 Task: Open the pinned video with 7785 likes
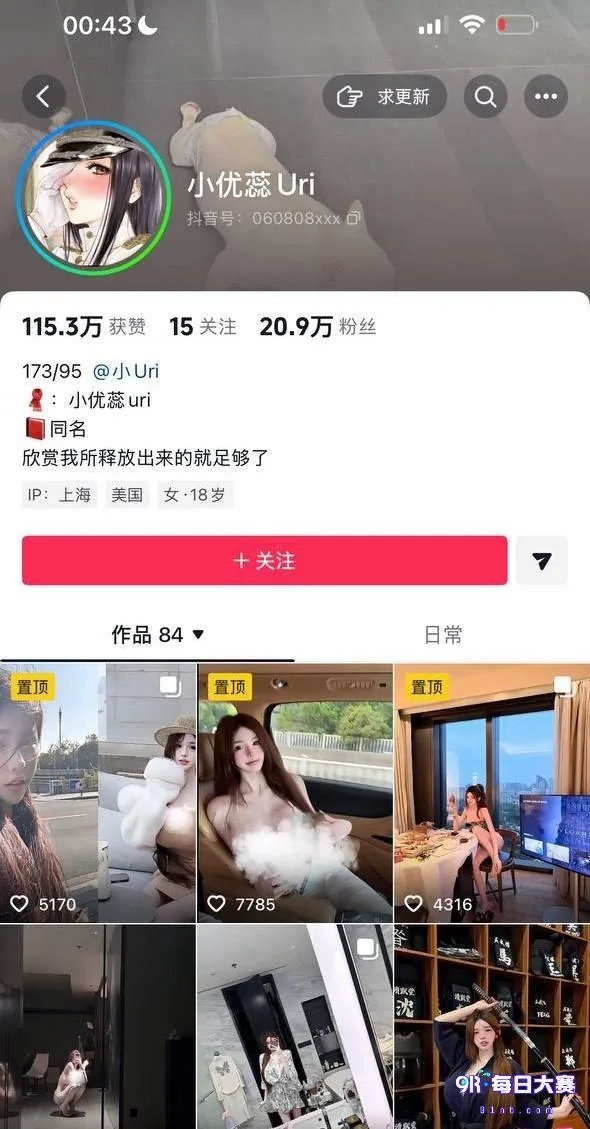pyautogui.click(x=295, y=793)
